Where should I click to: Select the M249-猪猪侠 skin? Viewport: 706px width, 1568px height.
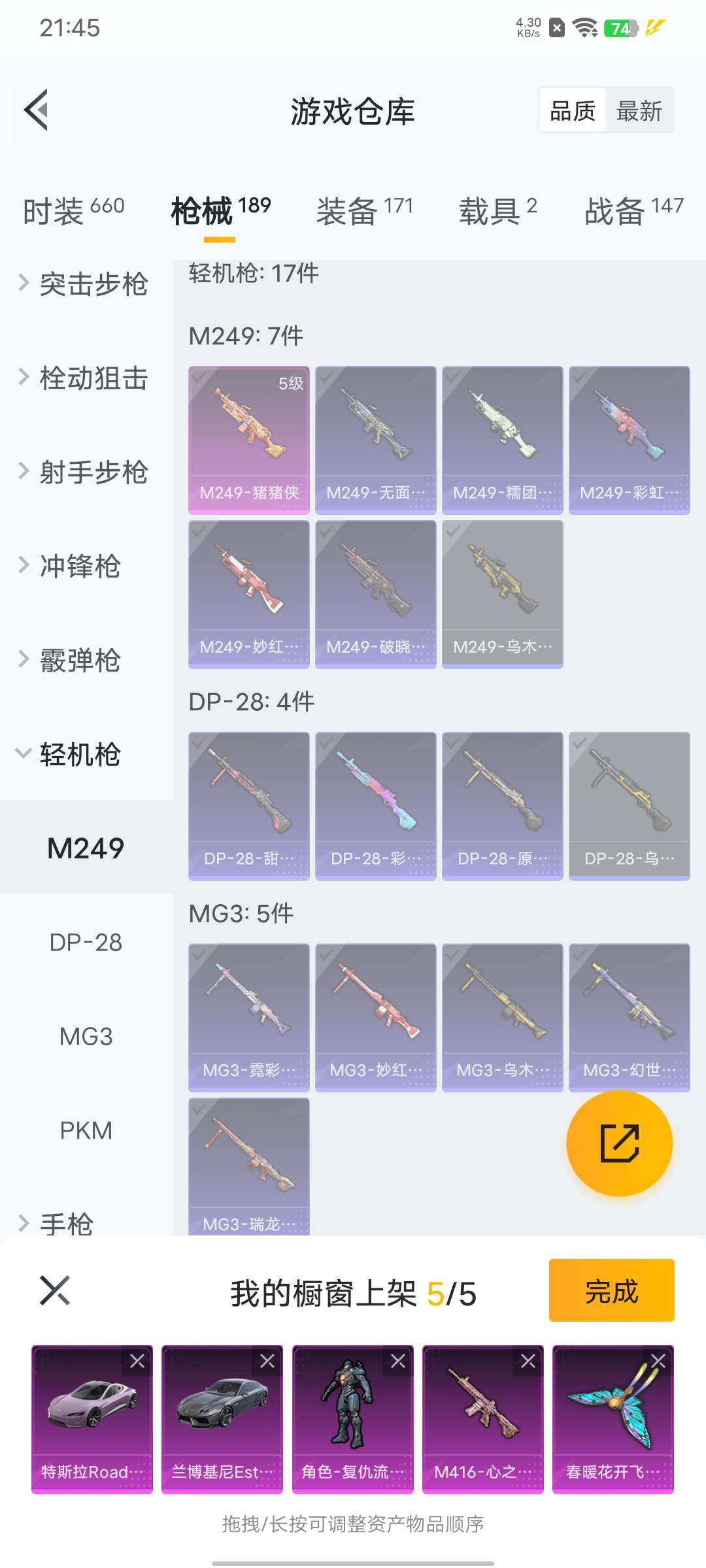(248, 440)
